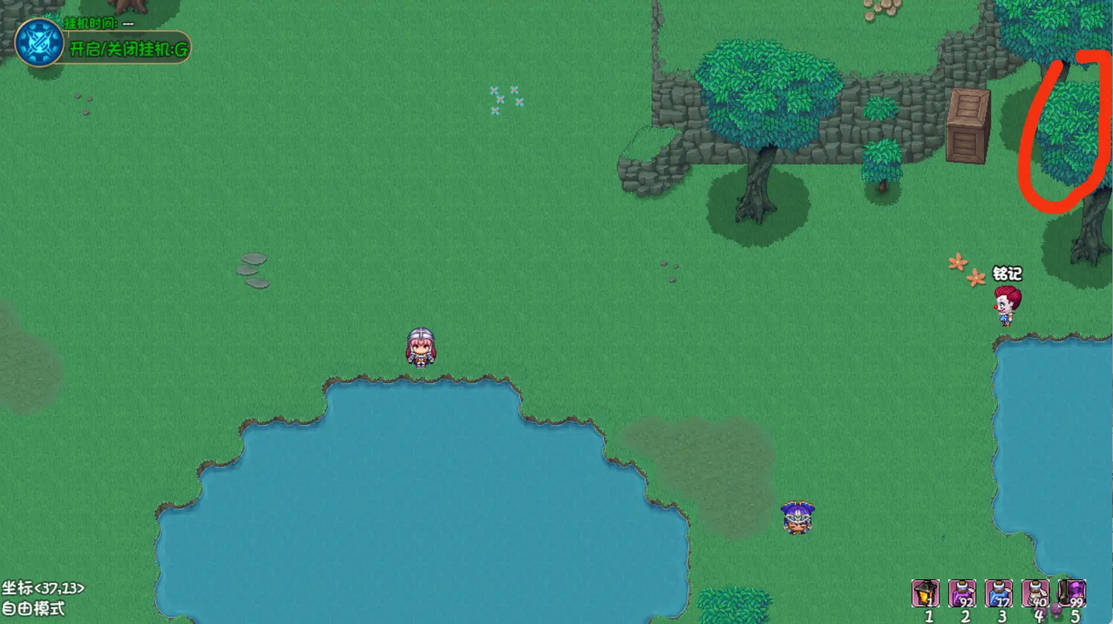
Task: Tap the red-haired NPC named 铭记
Action: [1006, 305]
